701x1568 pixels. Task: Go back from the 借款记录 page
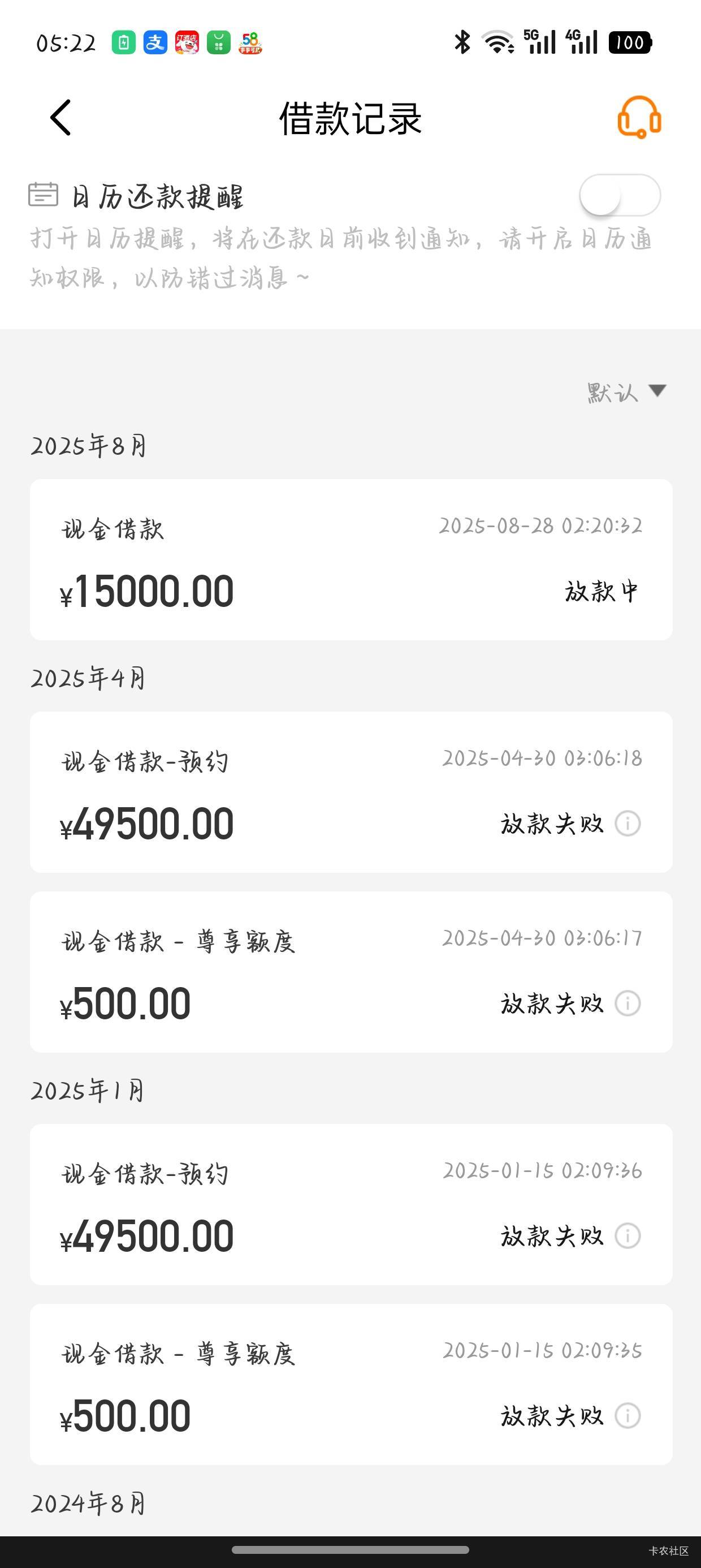pyautogui.click(x=61, y=118)
